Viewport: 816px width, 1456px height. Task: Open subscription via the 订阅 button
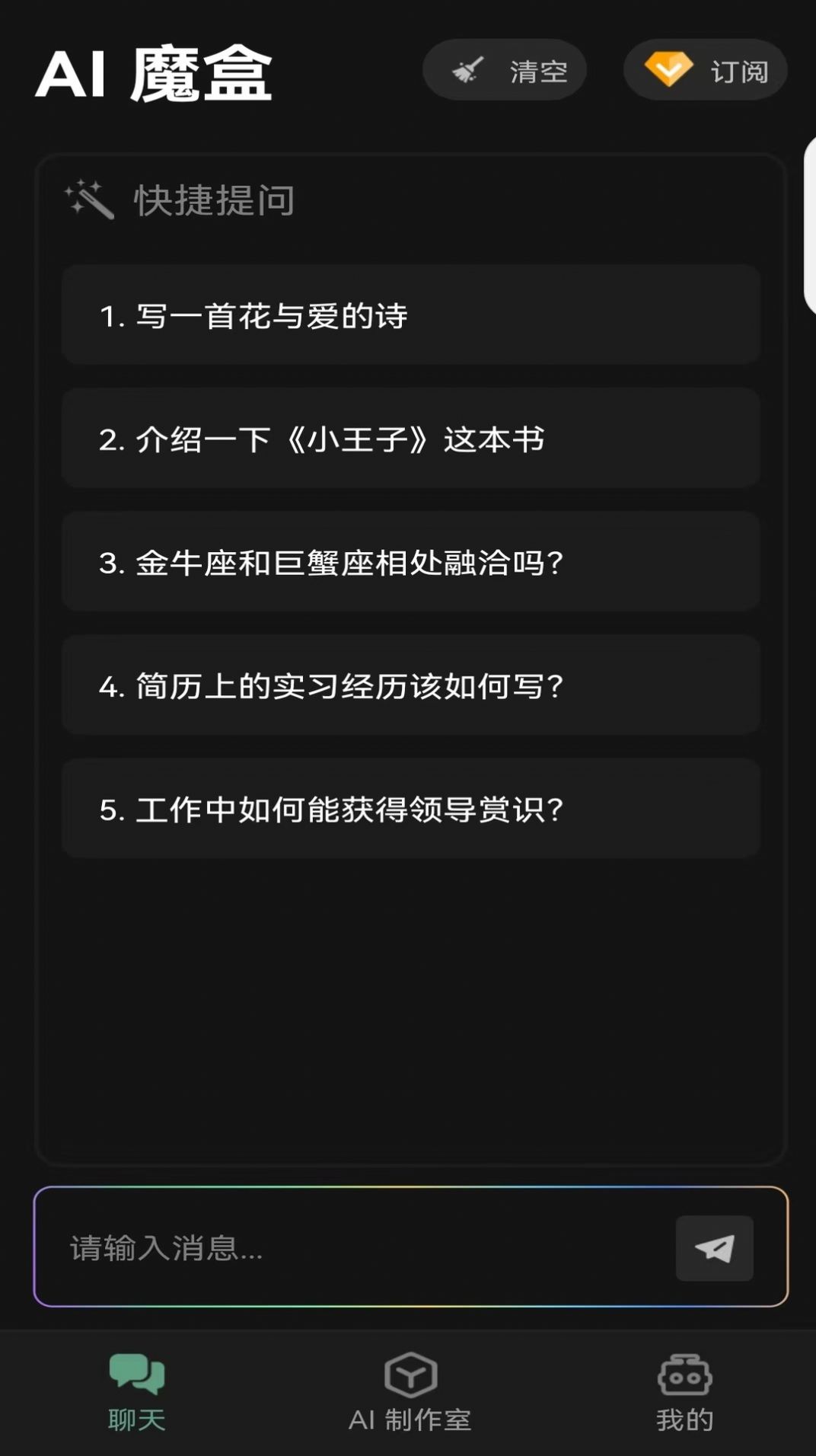coord(704,69)
